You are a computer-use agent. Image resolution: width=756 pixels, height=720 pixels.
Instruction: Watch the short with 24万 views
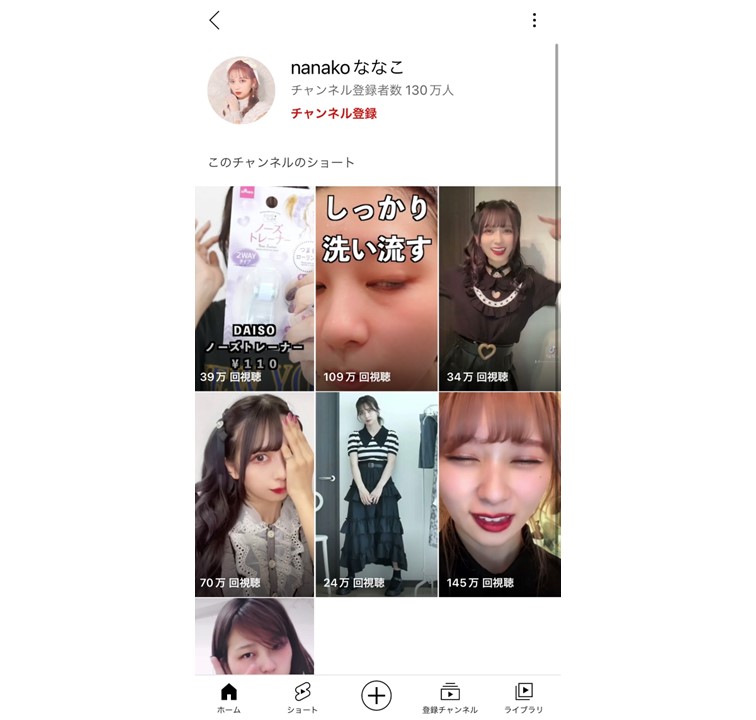coord(376,494)
